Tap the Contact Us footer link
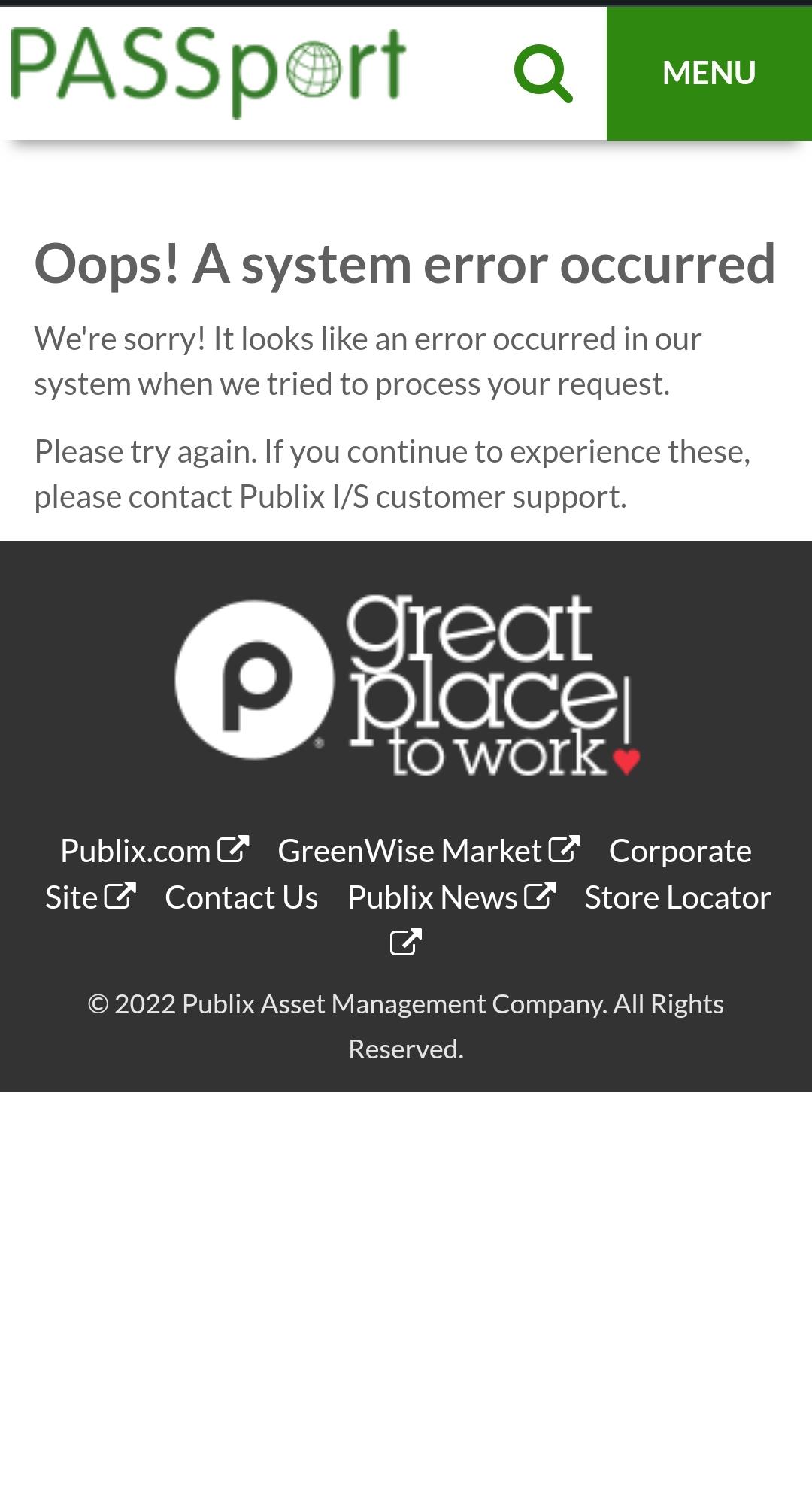The height and width of the screenshot is (1509, 812). tap(241, 897)
